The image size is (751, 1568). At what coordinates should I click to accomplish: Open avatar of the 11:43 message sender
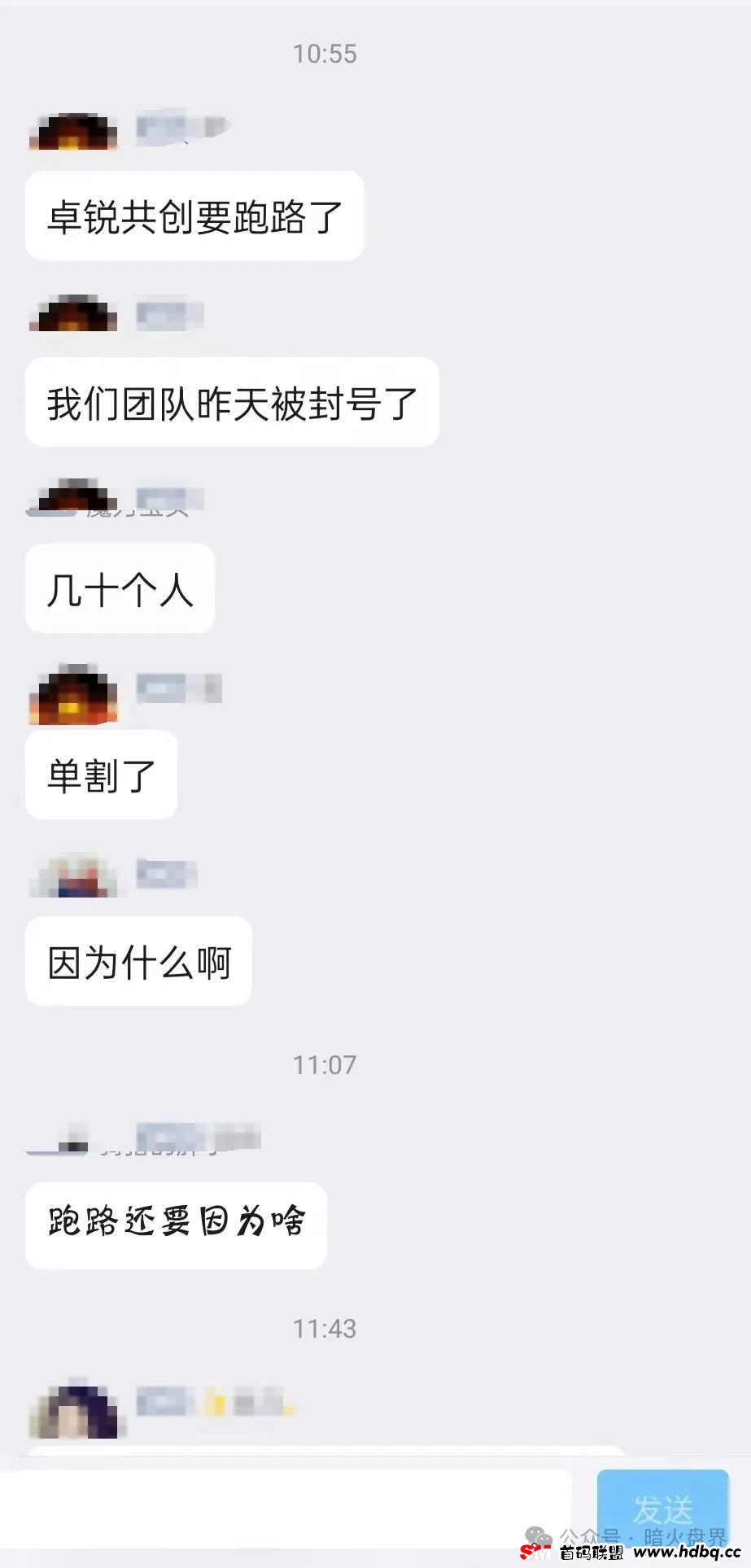75,1410
